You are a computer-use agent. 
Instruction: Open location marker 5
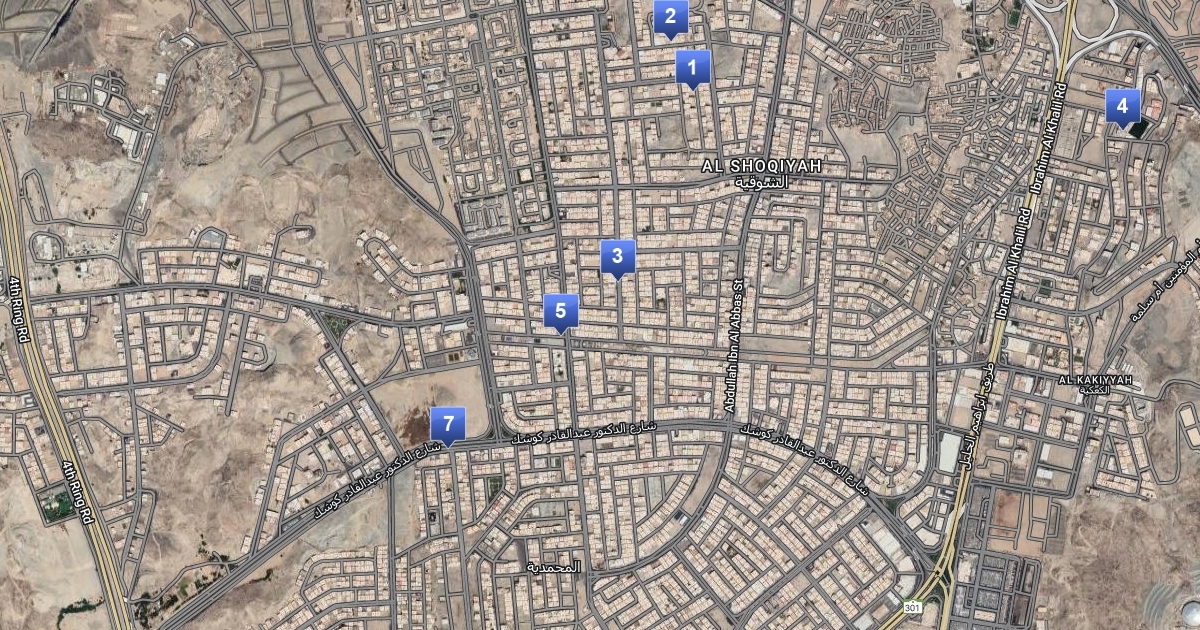[x=561, y=311]
